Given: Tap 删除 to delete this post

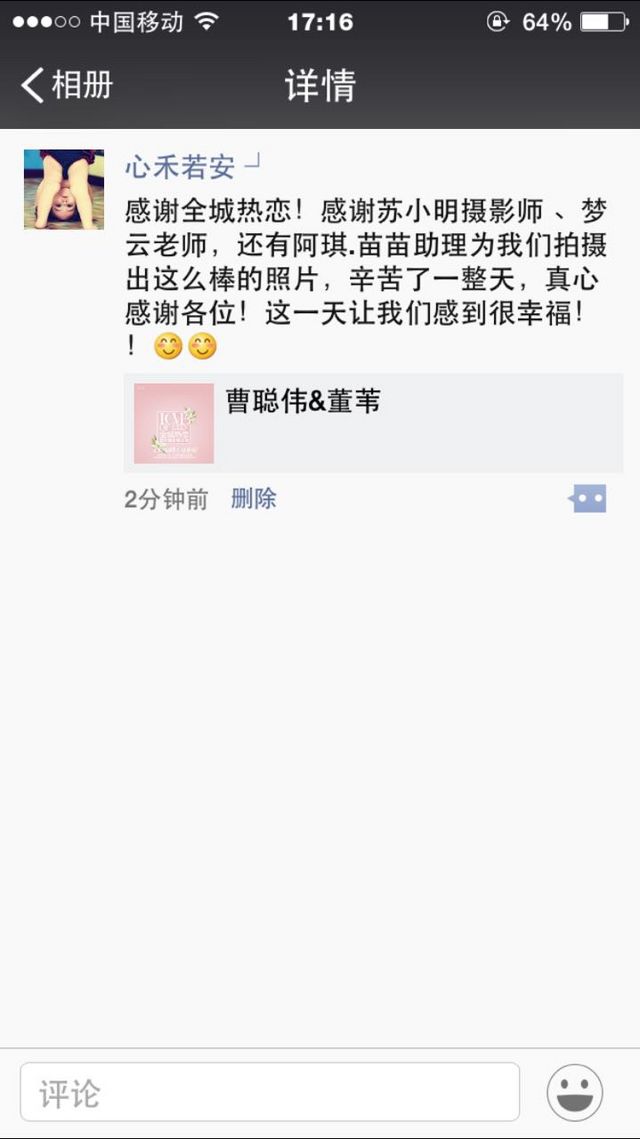Looking at the screenshot, I should pos(253,499).
